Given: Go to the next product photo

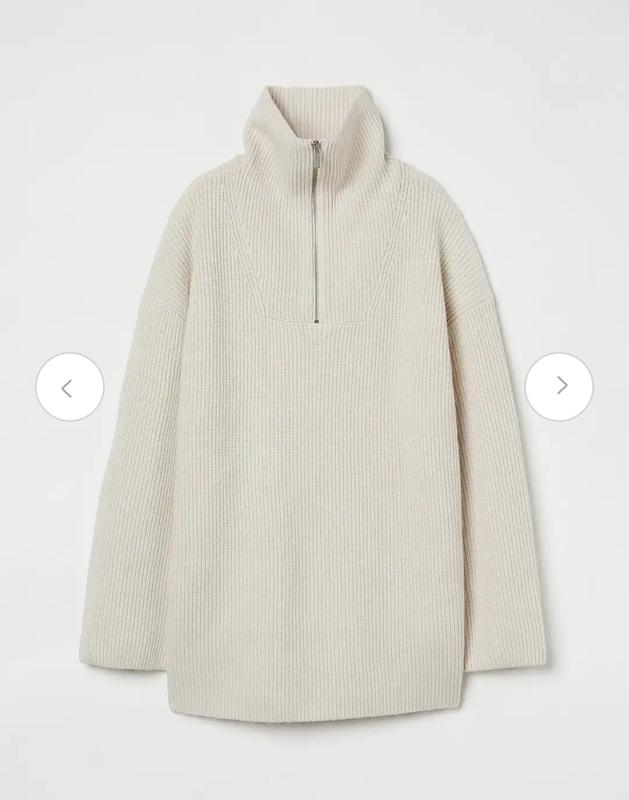Looking at the screenshot, I should (x=559, y=386).
